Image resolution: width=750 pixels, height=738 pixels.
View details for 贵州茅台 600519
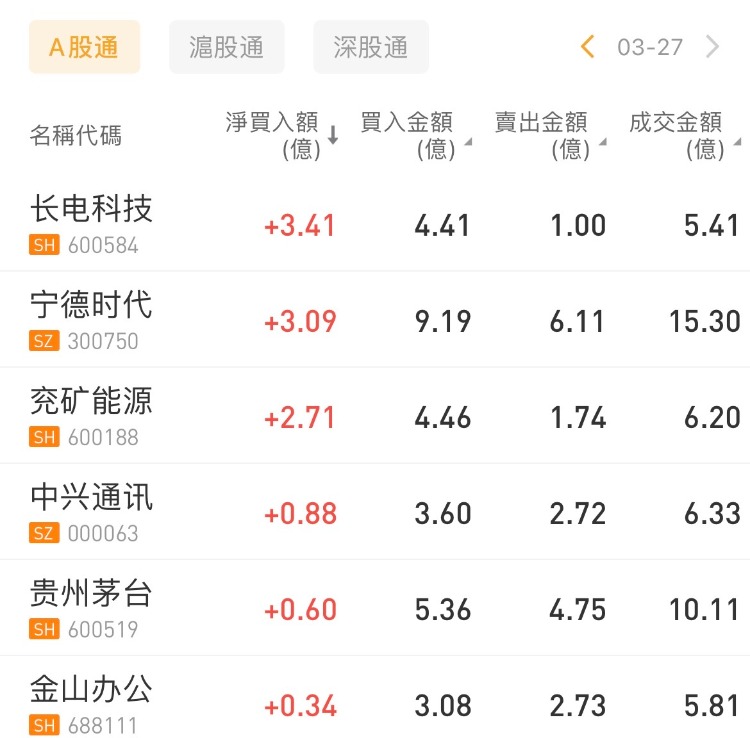[x=92, y=608]
